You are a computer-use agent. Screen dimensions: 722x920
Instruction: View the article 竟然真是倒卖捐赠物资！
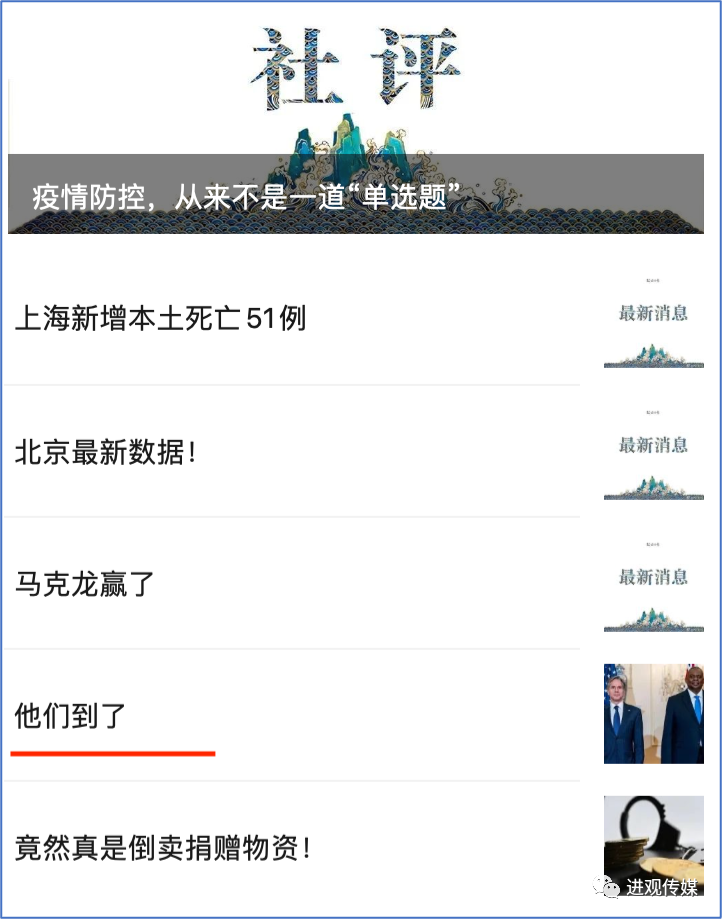point(163,849)
